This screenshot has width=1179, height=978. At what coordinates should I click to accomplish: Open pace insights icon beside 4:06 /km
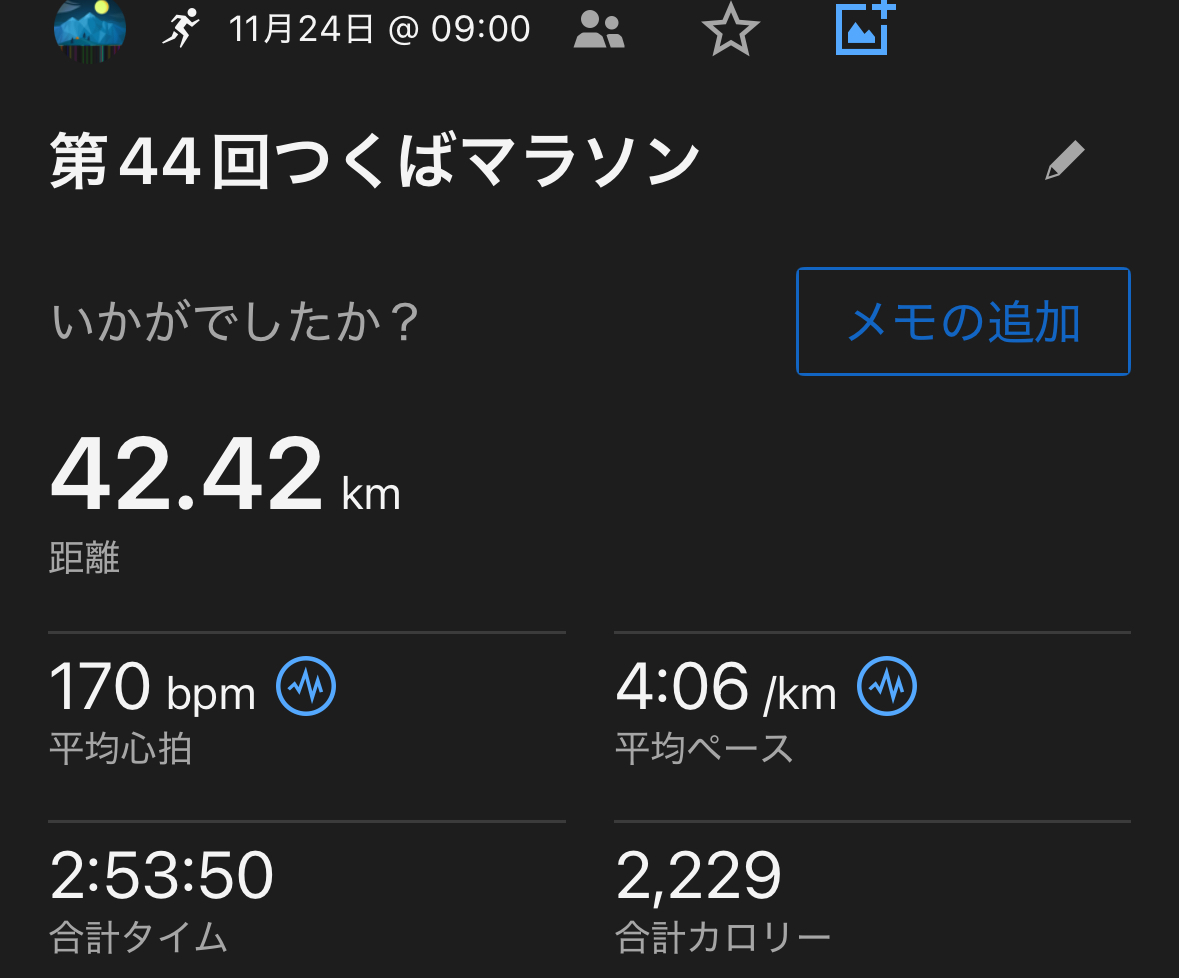[887, 686]
